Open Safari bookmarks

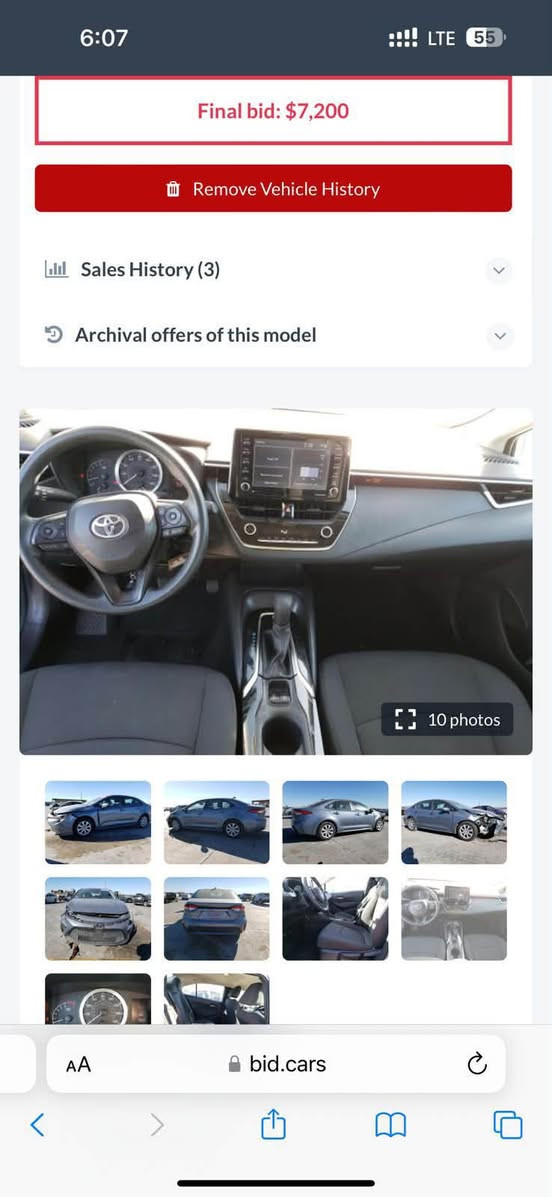coord(391,1124)
